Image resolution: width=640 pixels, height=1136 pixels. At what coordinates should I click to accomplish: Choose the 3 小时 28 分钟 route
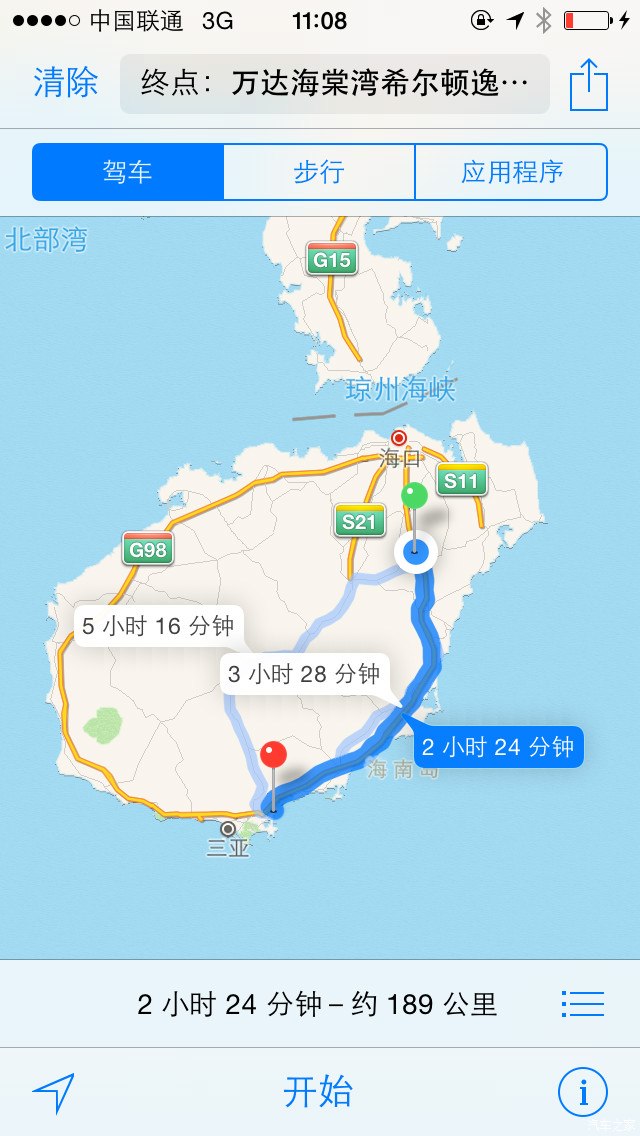point(304,674)
